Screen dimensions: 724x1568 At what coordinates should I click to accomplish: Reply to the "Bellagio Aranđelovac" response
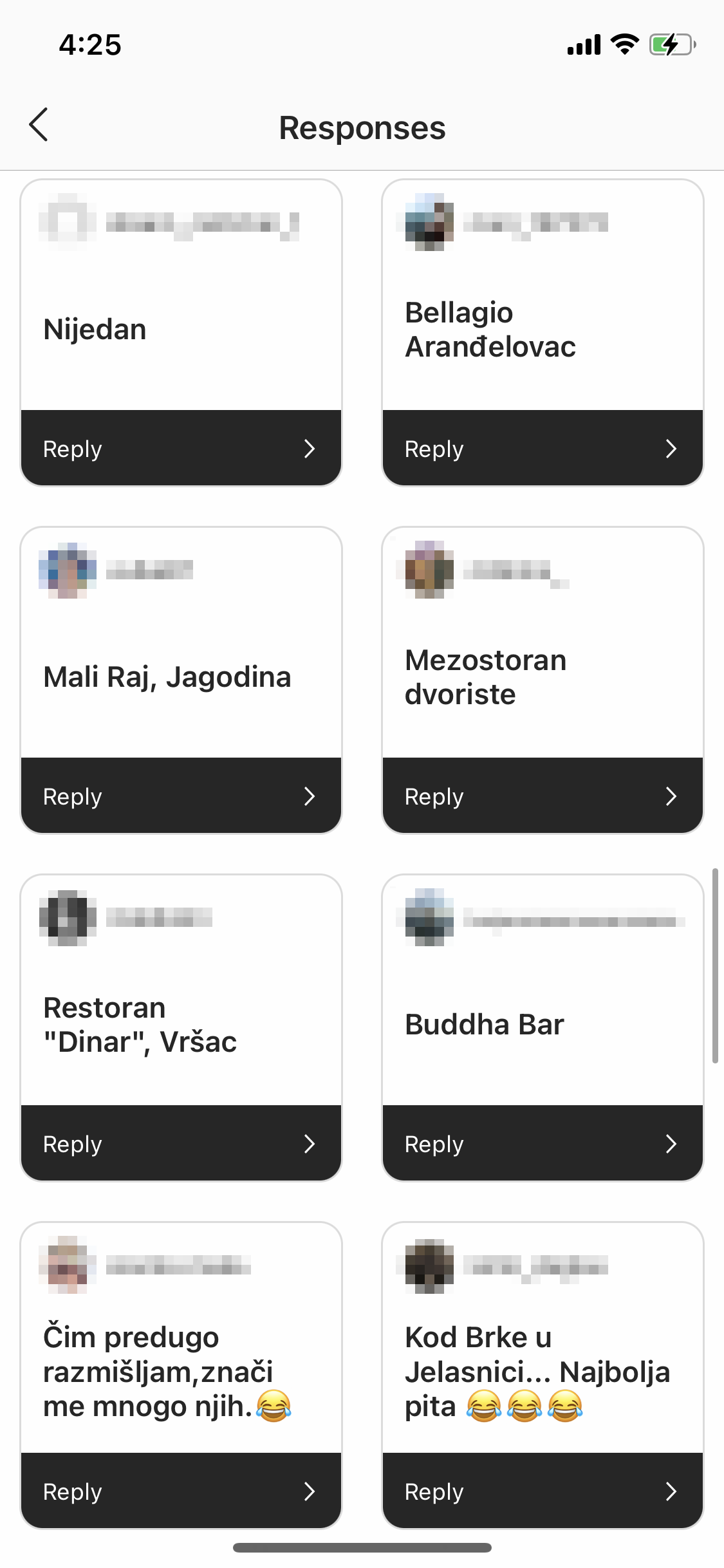543,448
